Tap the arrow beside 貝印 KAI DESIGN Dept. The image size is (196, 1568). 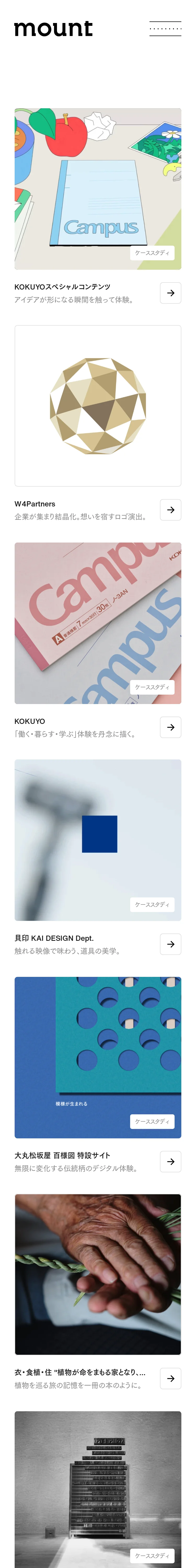click(170, 944)
